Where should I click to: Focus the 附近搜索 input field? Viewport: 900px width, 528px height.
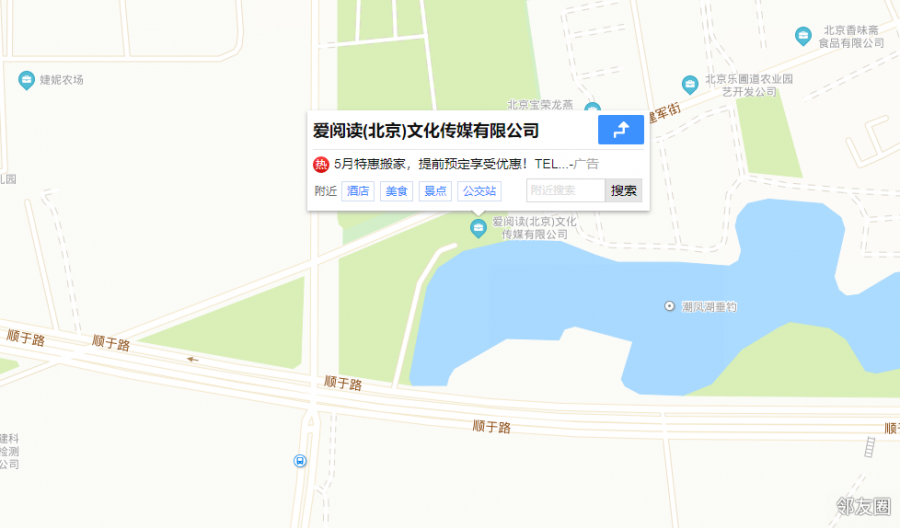[565, 191]
